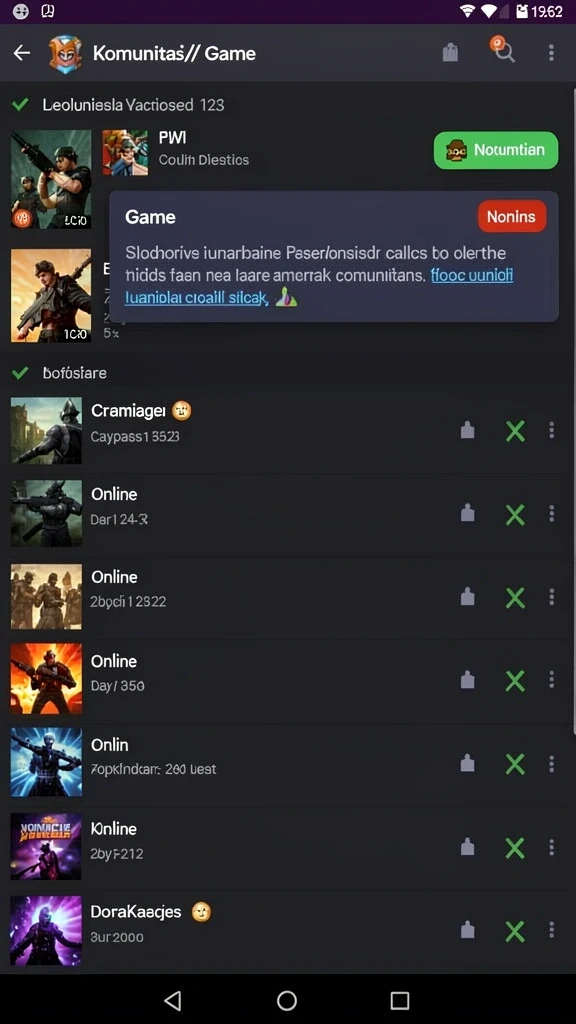The image size is (576, 1024).
Task: Tap the lock icon on the 2bpcli 12322 row
Action: [x=468, y=597]
